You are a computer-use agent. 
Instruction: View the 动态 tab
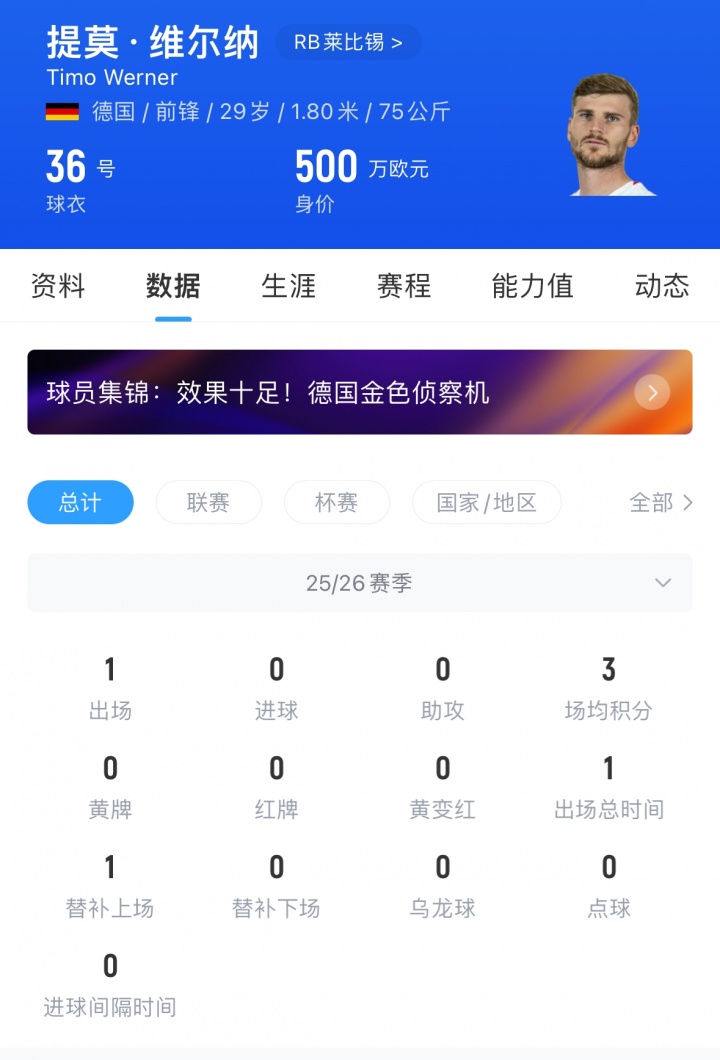pyautogui.click(x=662, y=286)
